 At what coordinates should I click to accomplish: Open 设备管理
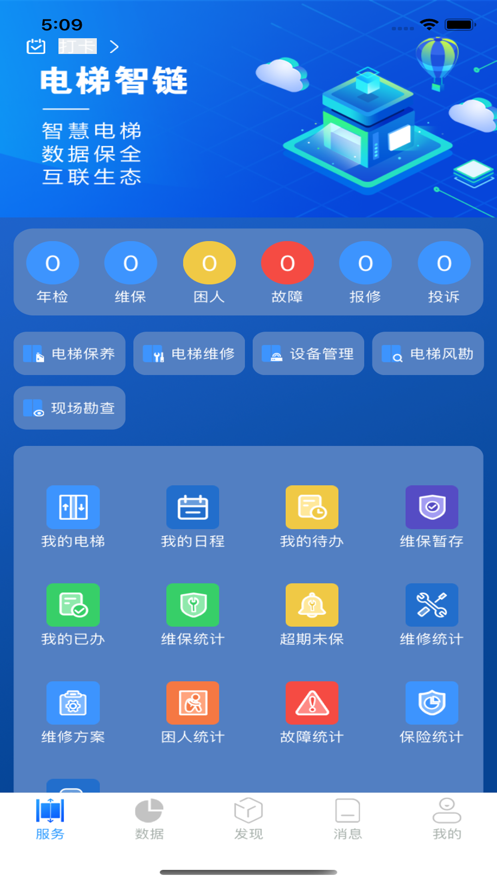[x=308, y=354]
